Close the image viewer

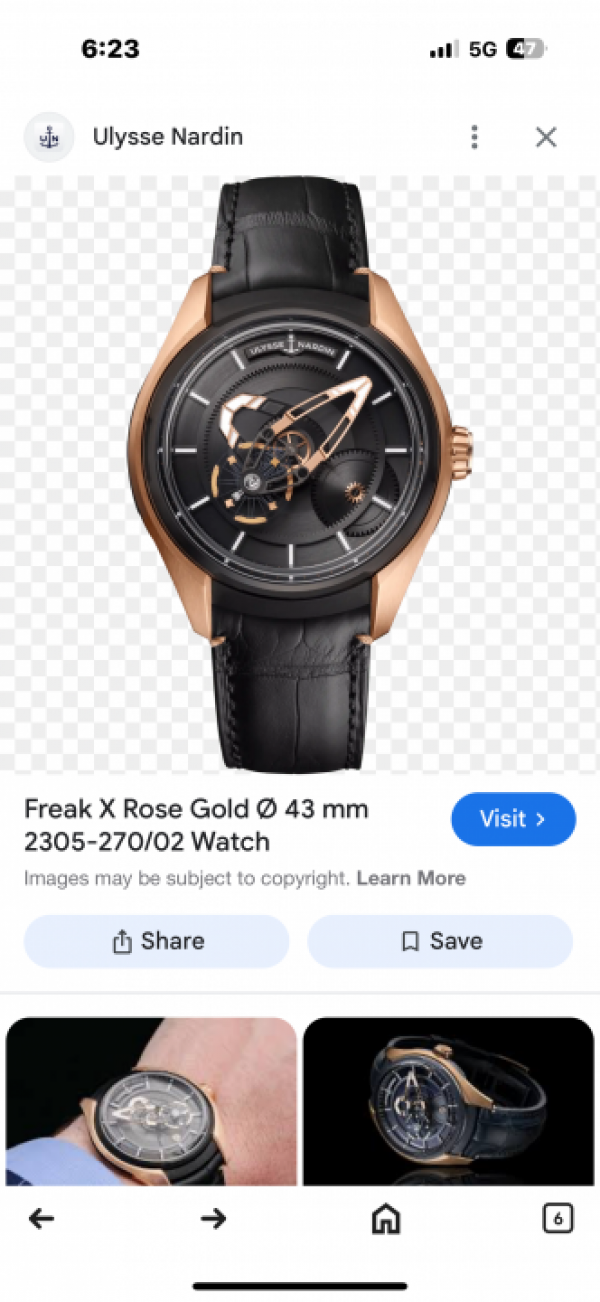coord(546,137)
